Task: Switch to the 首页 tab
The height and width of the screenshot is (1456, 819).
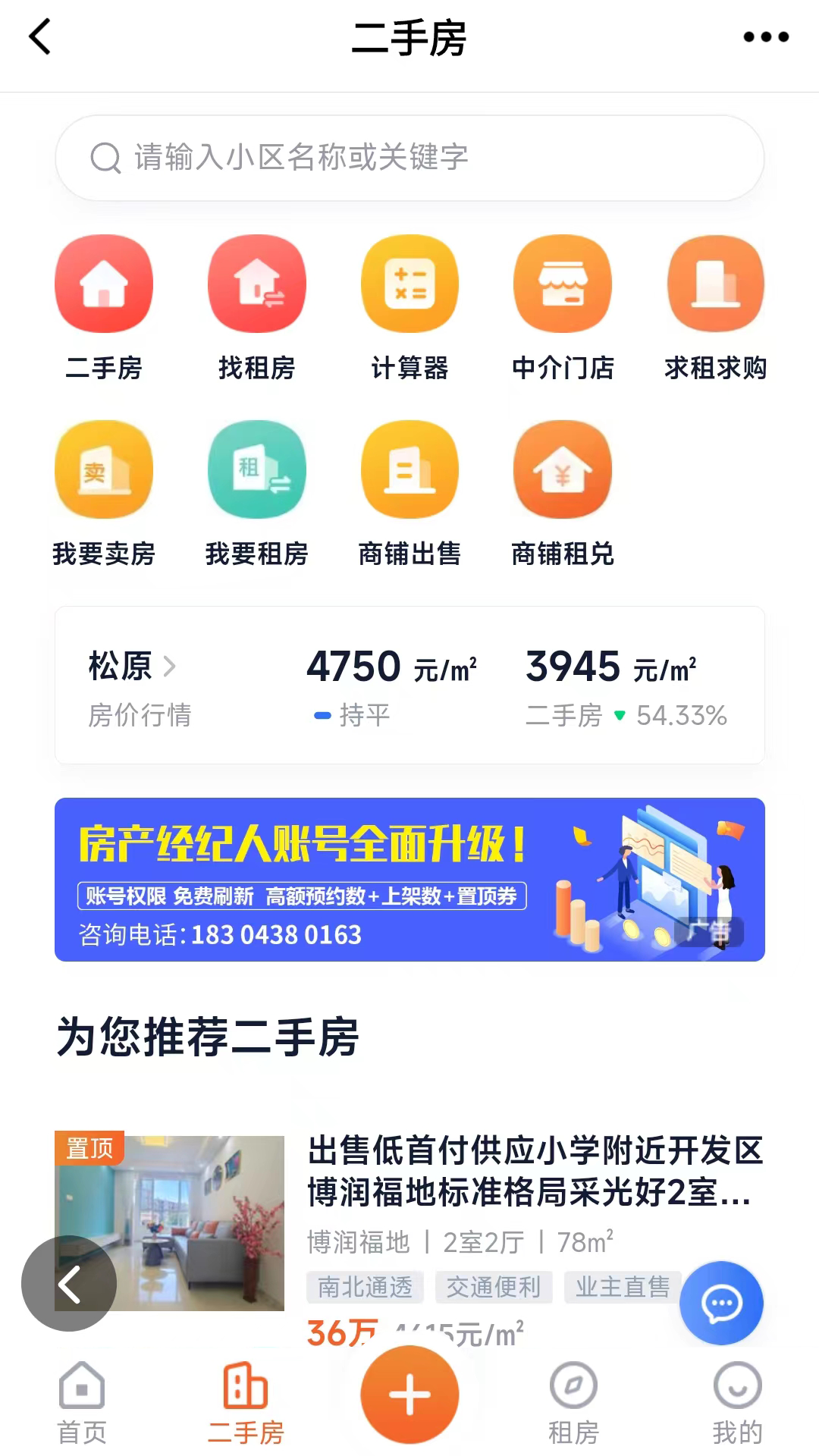Action: [x=82, y=1403]
